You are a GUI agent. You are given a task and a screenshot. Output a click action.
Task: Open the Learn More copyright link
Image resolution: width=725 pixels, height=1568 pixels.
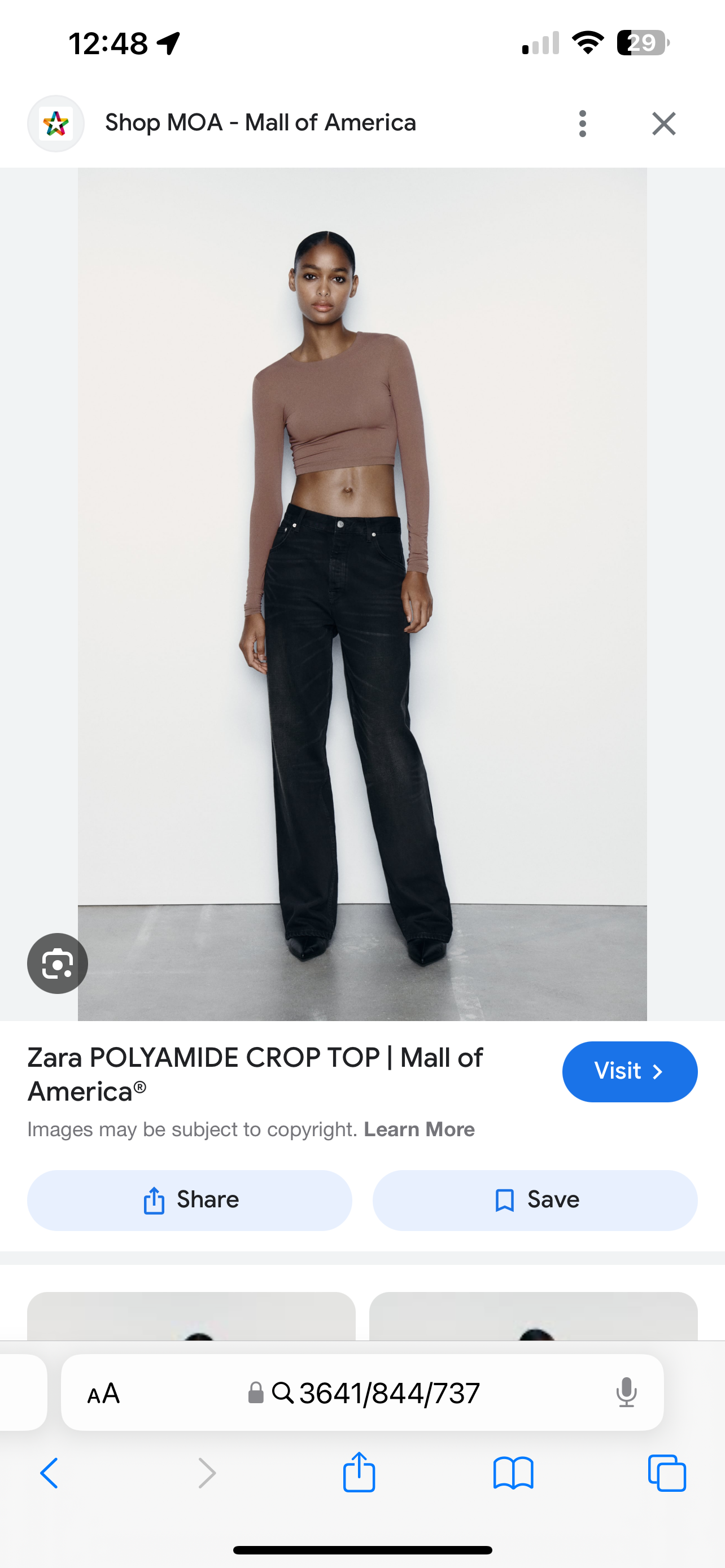[419, 1130]
